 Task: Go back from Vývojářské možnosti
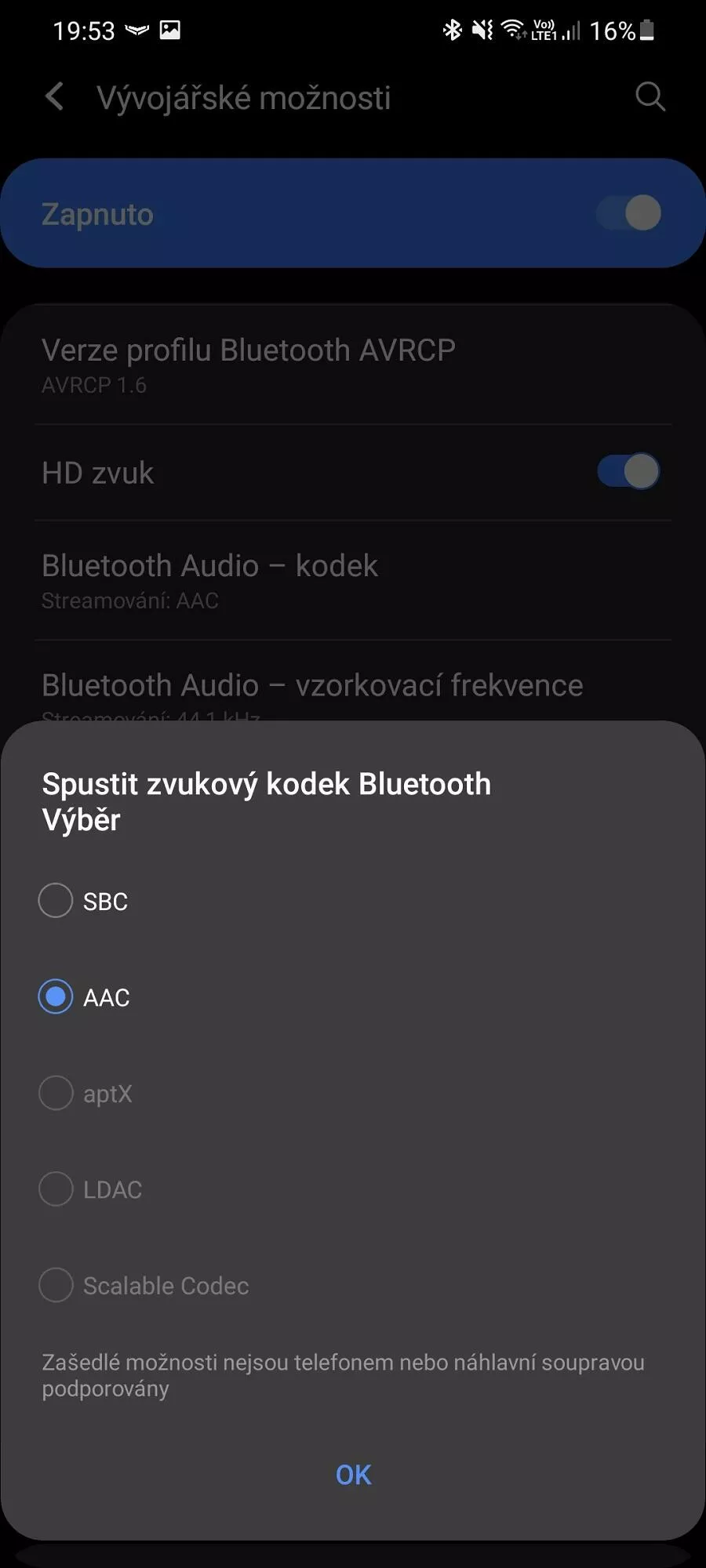coord(54,97)
